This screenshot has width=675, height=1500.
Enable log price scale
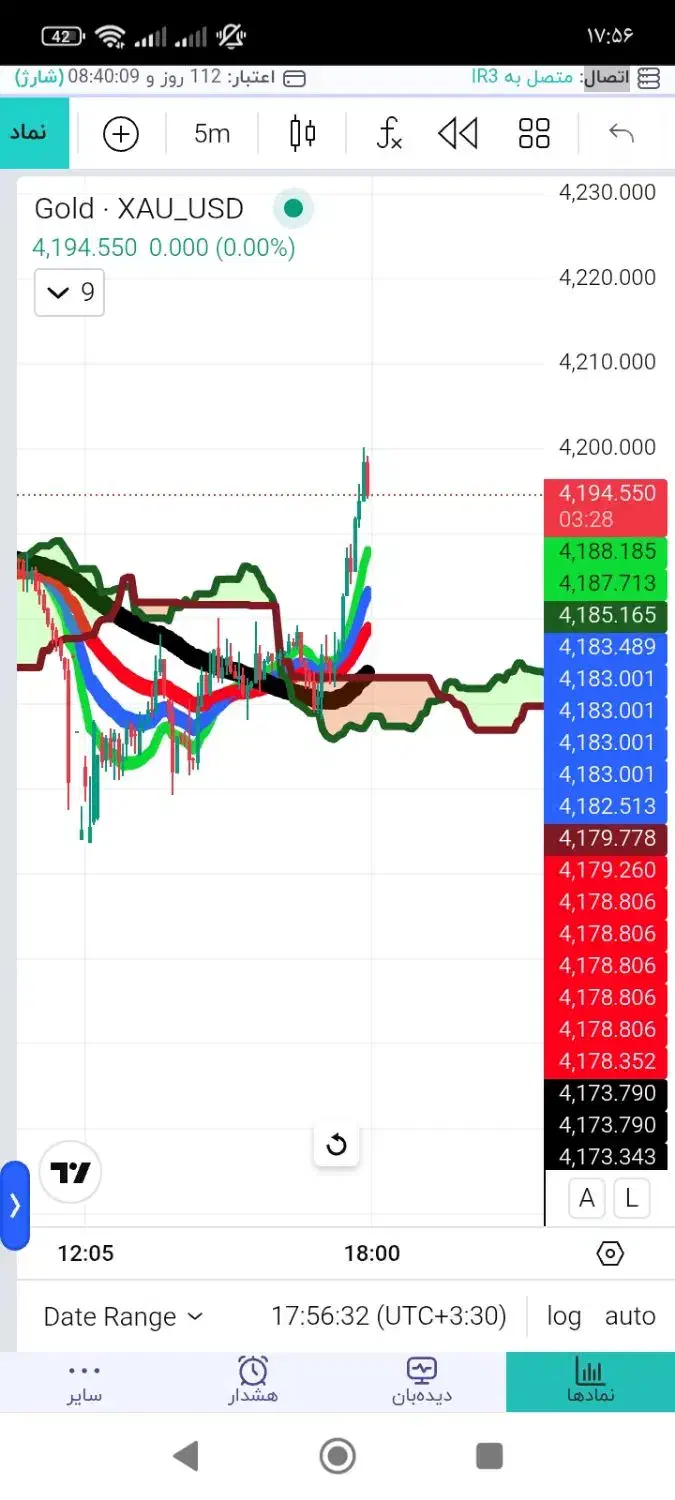[564, 1316]
